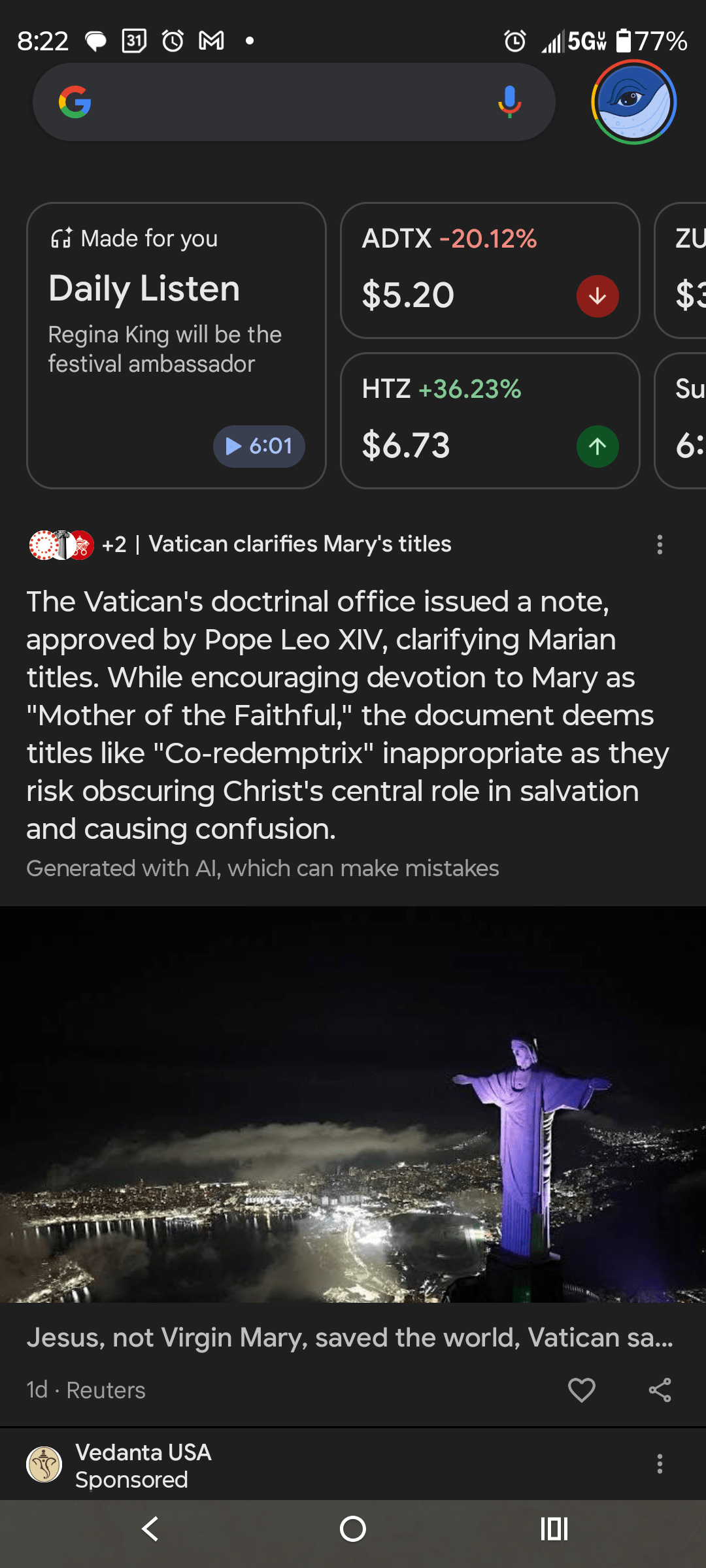Screen dimensions: 706x1568
Task: Open your Google account profile avatar
Action: pyautogui.click(x=633, y=103)
